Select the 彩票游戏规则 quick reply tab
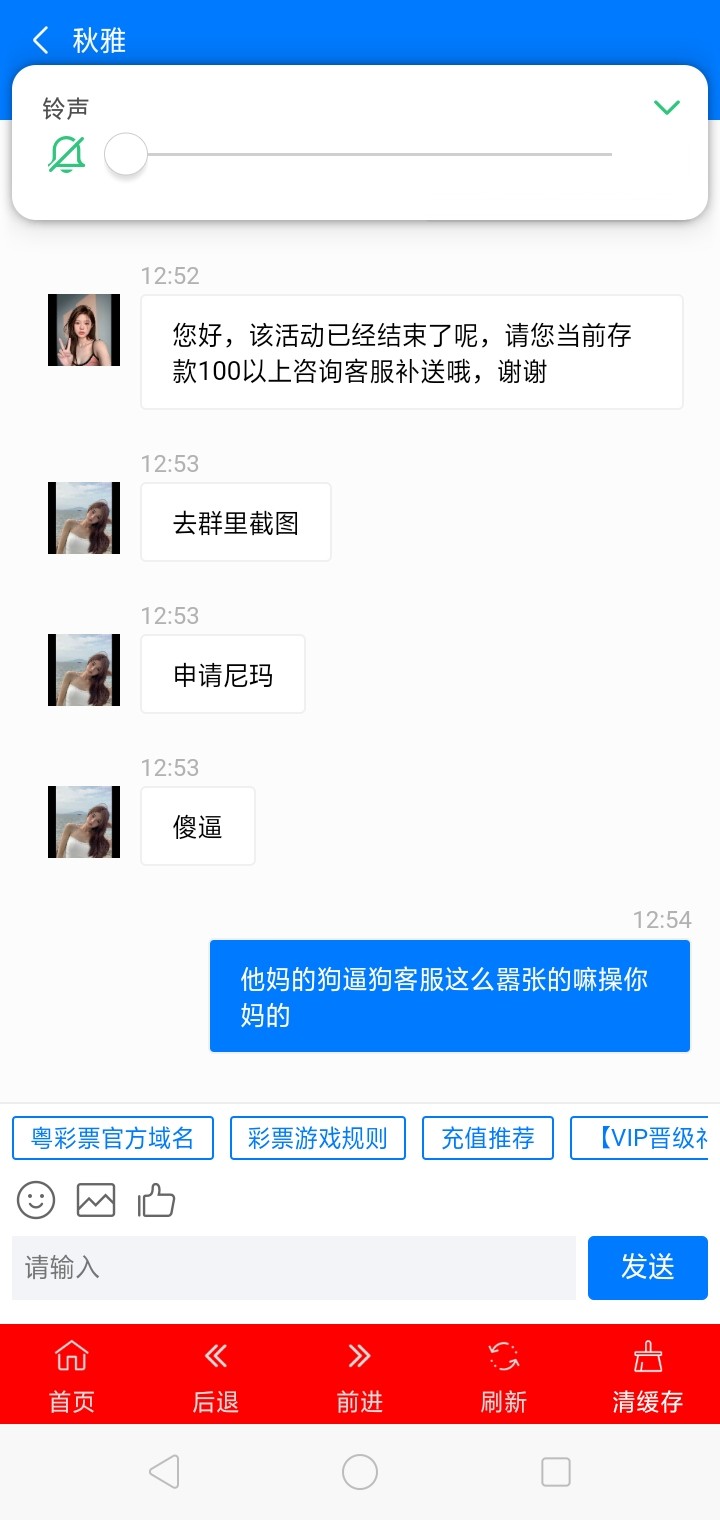The width and height of the screenshot is (720, 1520). [317, 1138]
